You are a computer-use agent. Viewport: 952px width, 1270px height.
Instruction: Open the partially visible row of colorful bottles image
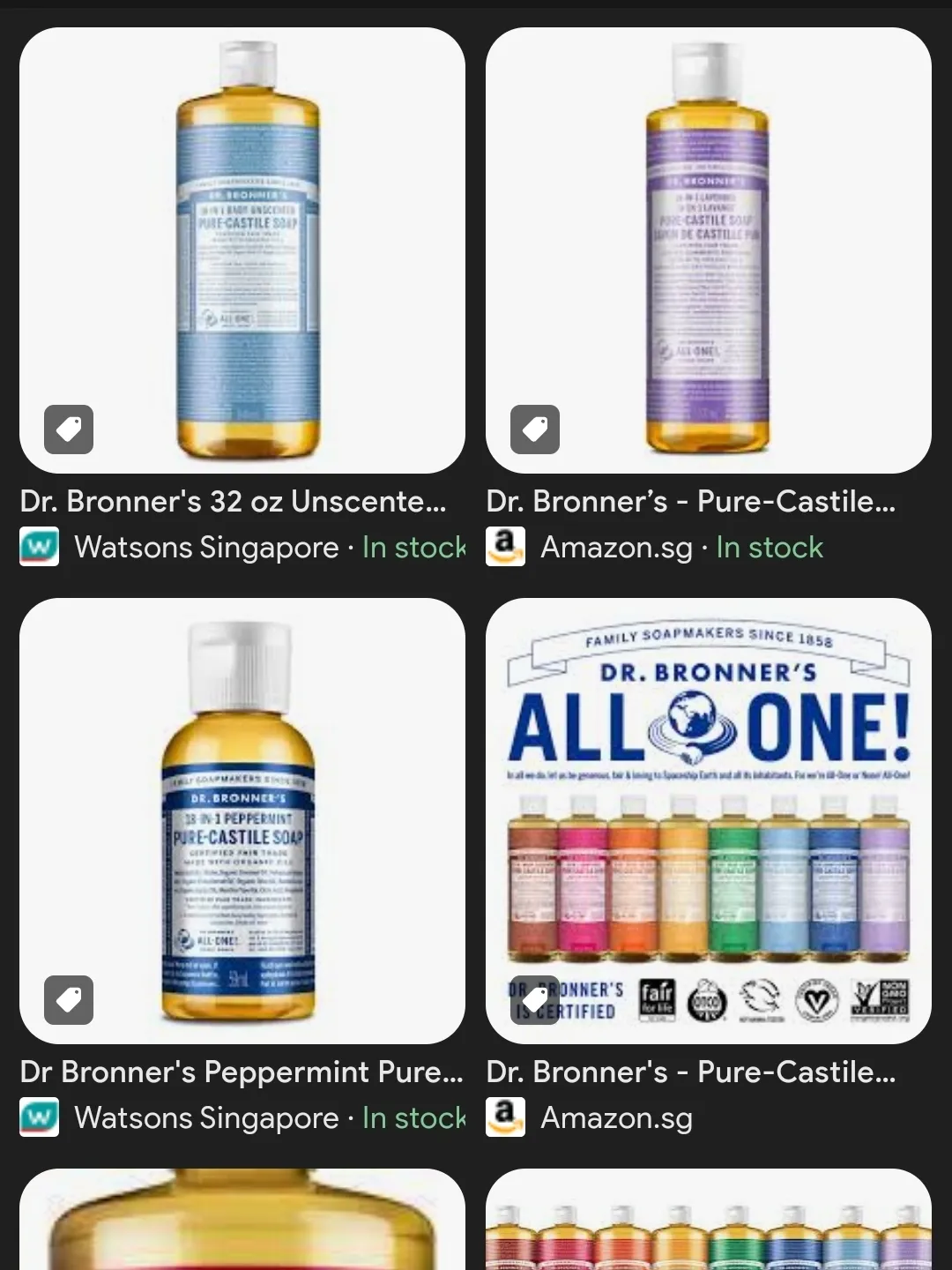[708, 1221]
